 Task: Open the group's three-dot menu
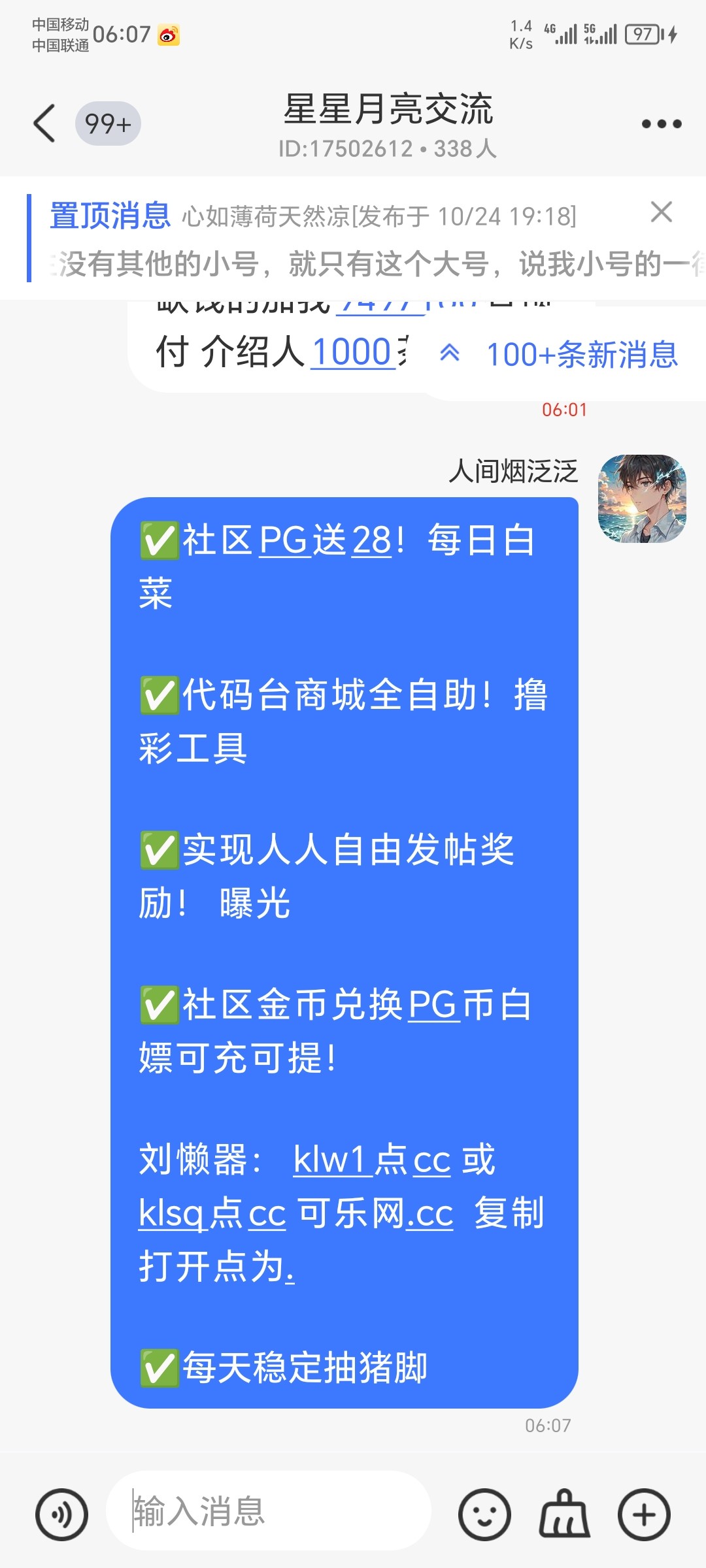tap(661, 123)
